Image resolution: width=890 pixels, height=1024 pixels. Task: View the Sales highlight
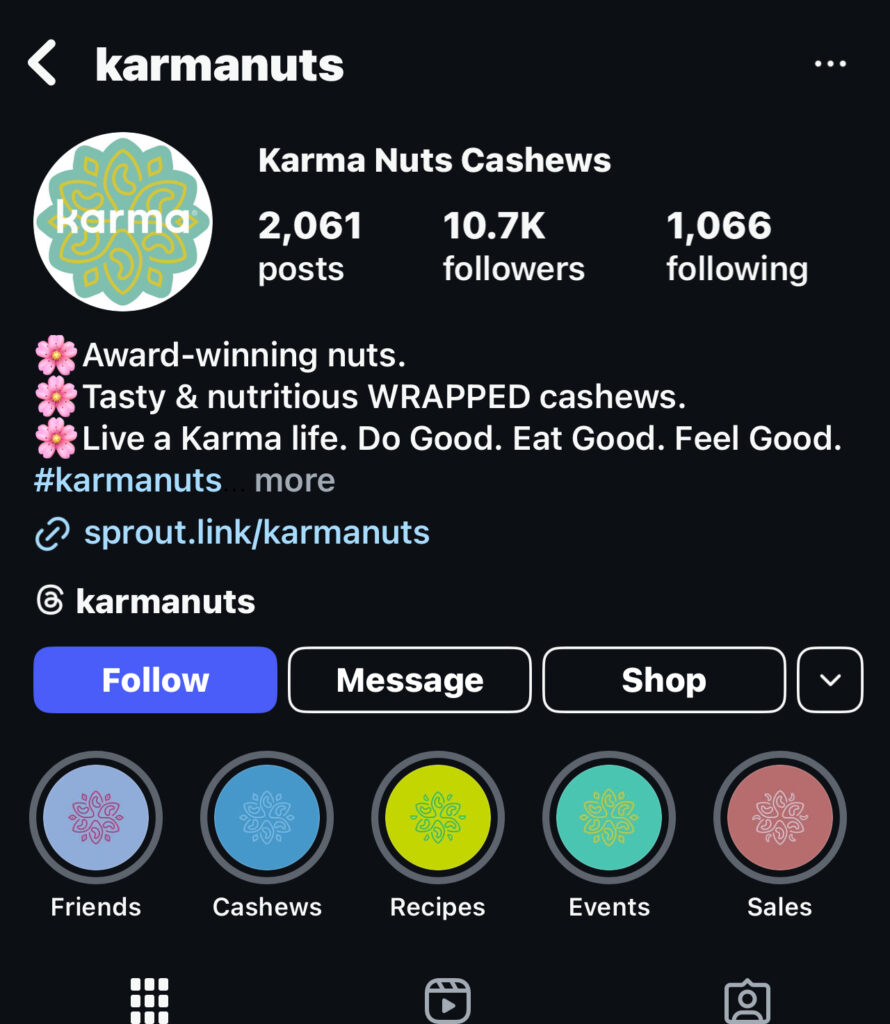click(780, 818)
